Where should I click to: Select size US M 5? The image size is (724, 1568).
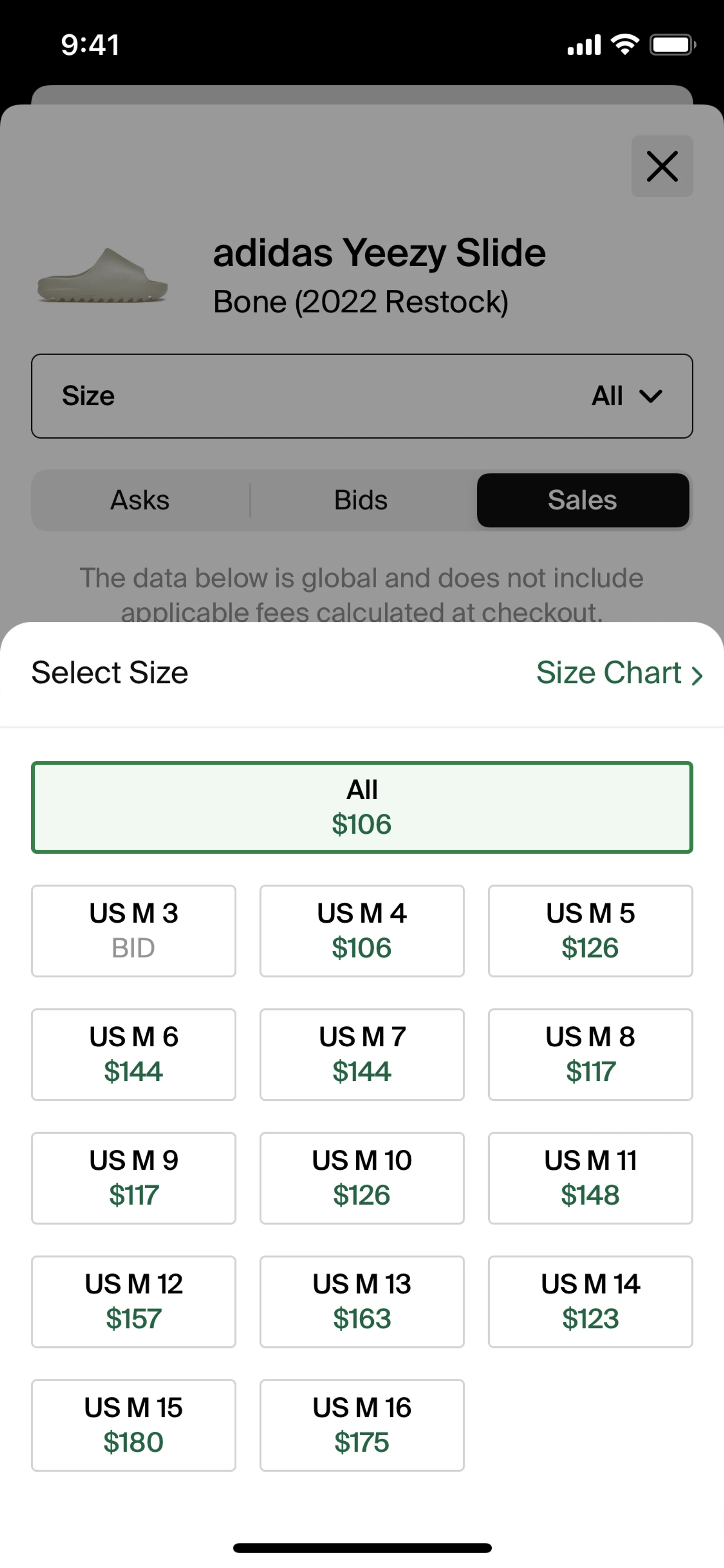[590, 931]
